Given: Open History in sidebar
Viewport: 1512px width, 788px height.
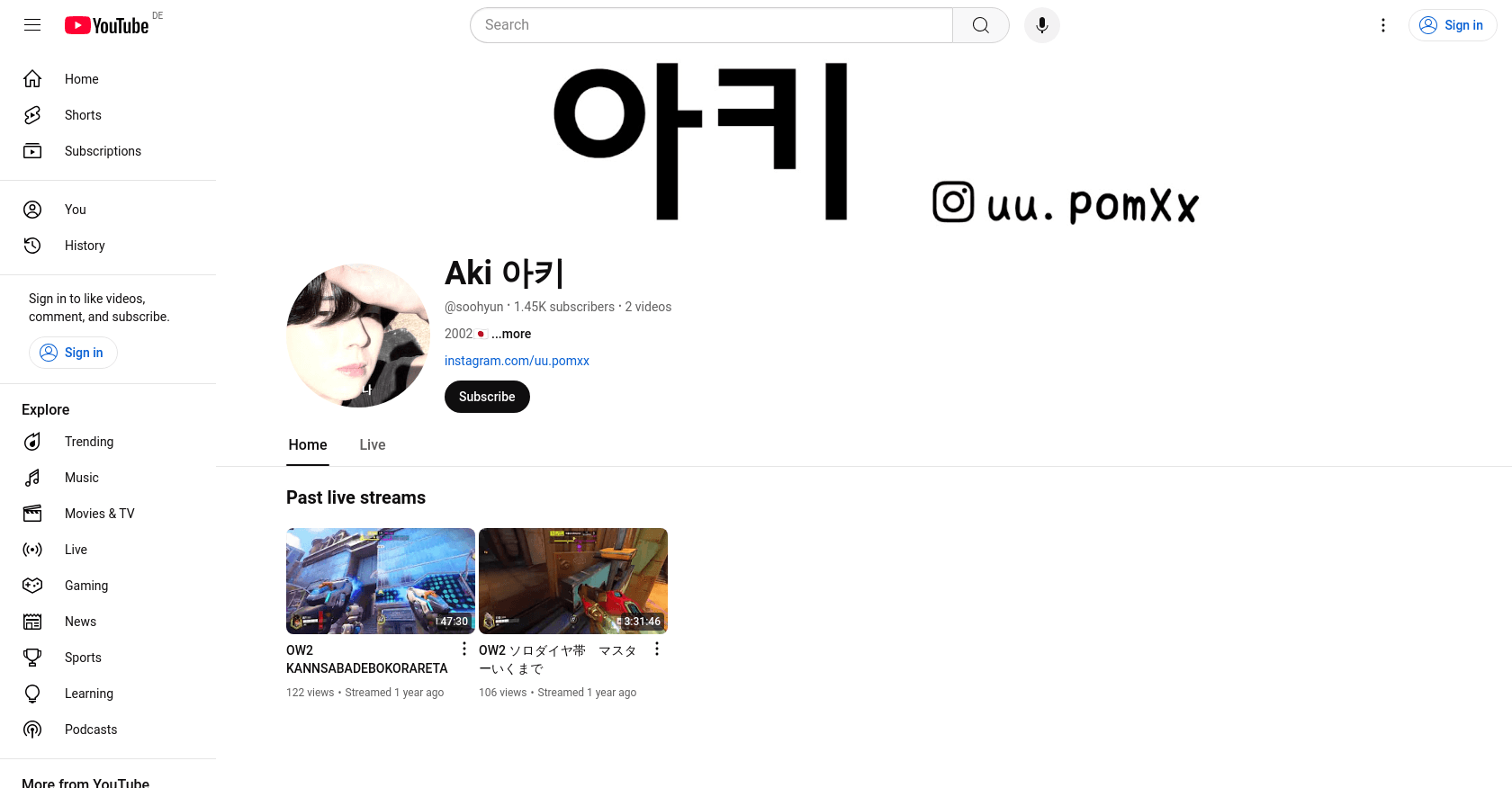Looking at the screenshot, I should (85, 246).
